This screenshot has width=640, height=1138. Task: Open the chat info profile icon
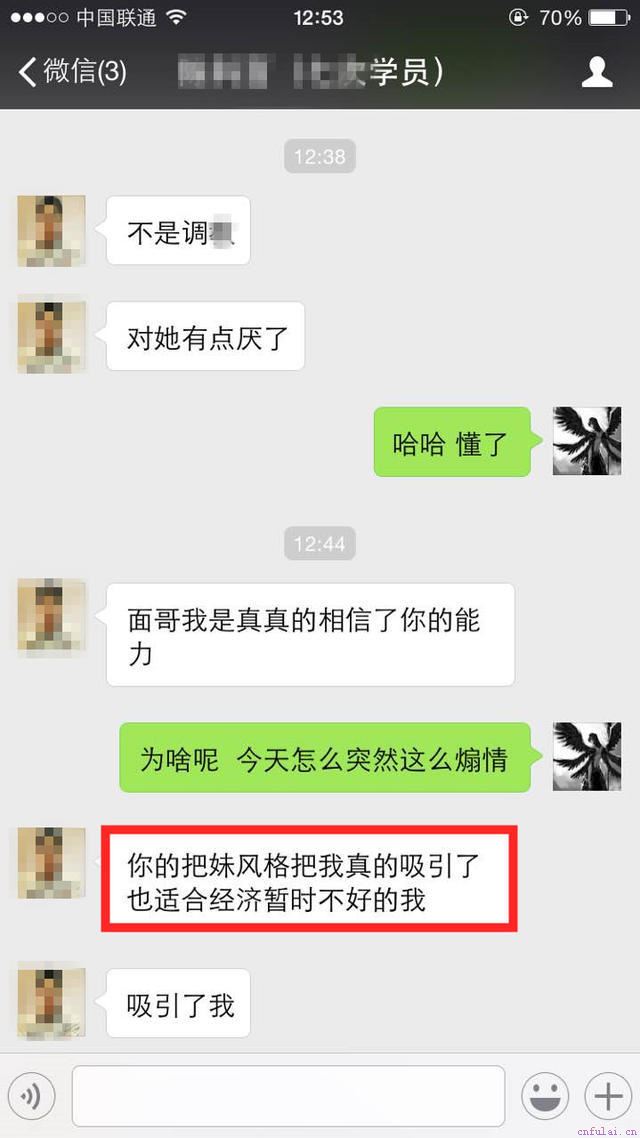pos(597,72)
